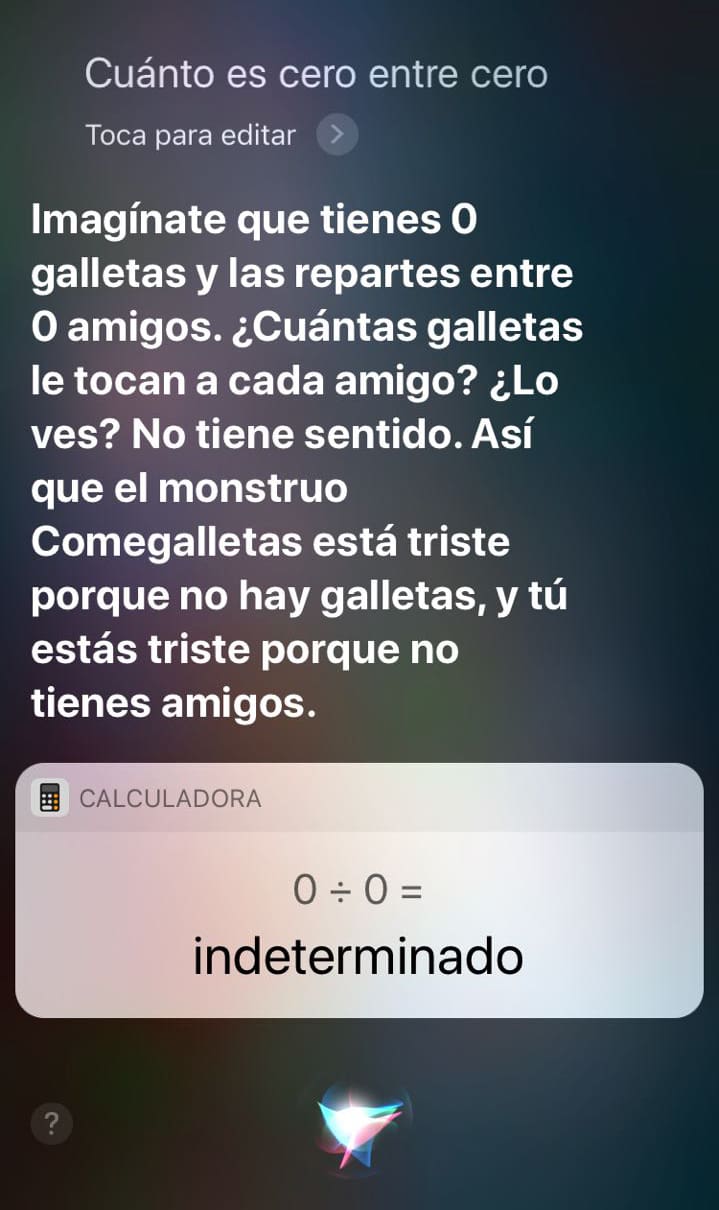Image resolution: width=719 pixels, height=1210 pixels.
Task: Open Siri help question mark
Action: (x=52, y=1124)
